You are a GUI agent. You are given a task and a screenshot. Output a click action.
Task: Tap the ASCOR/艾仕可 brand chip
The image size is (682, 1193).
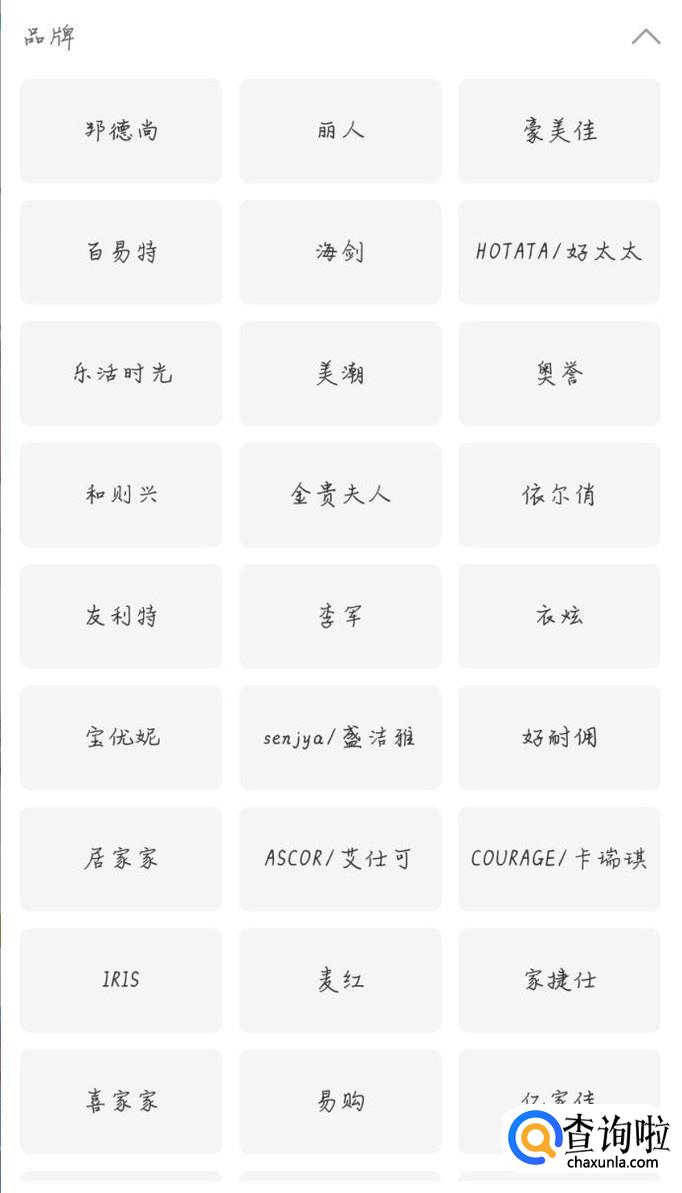pyautogui.click(x=340, y=859)
